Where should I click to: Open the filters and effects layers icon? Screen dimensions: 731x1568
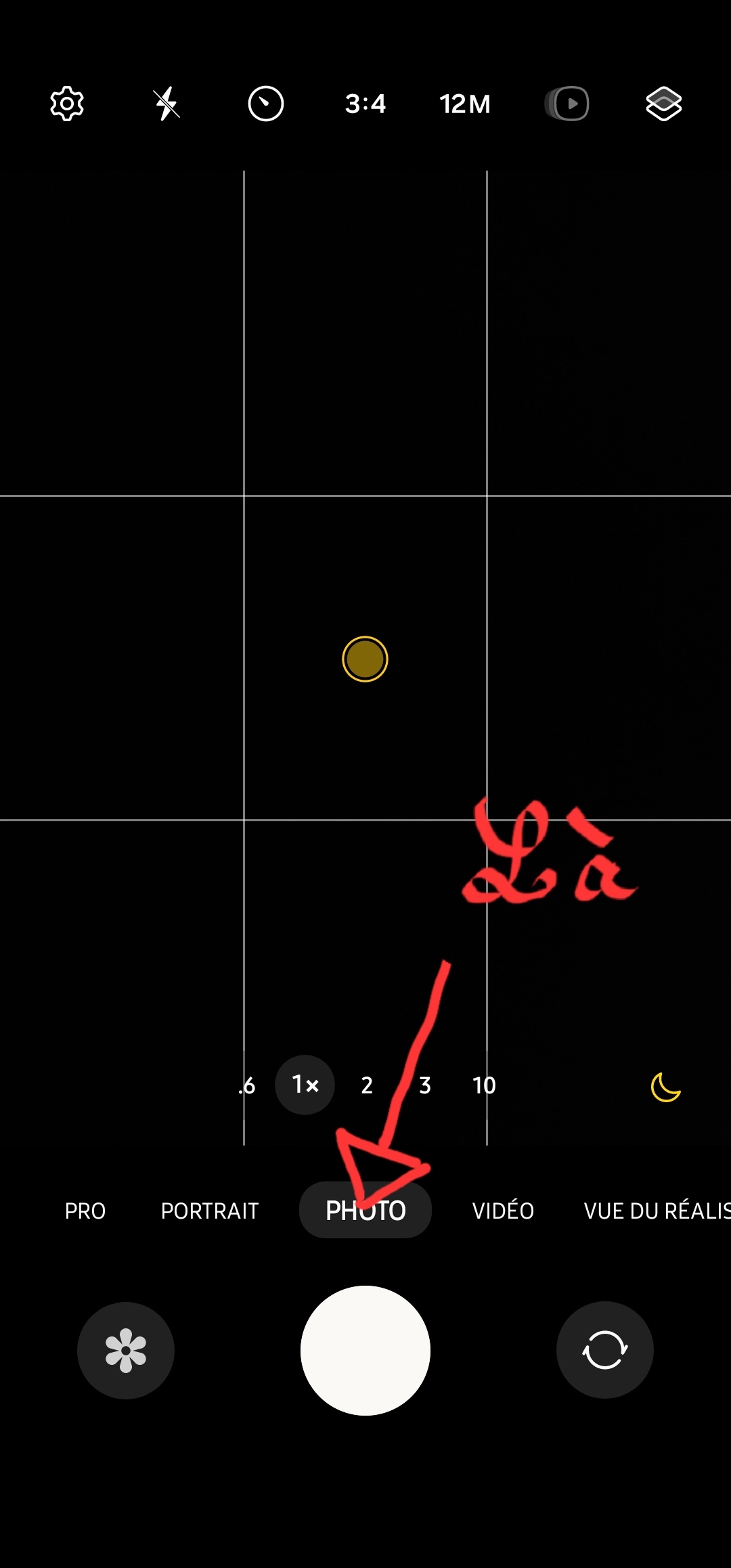(663, 104)
